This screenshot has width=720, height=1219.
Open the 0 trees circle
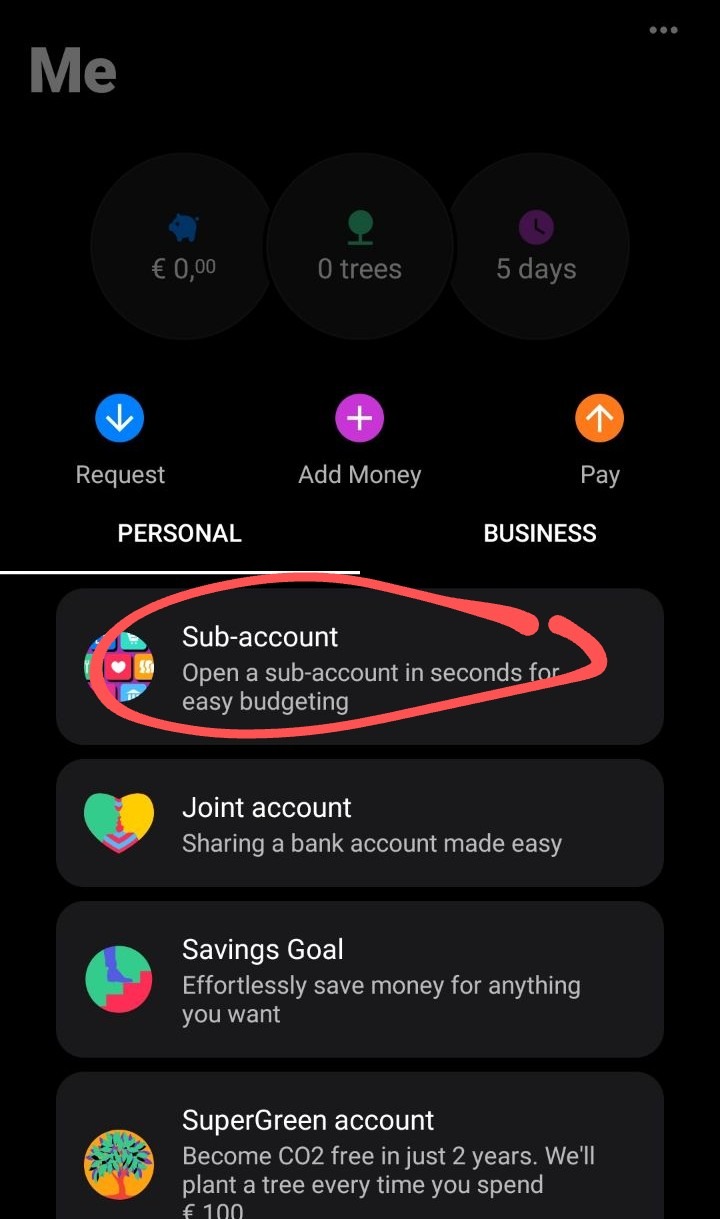[360, 247]
